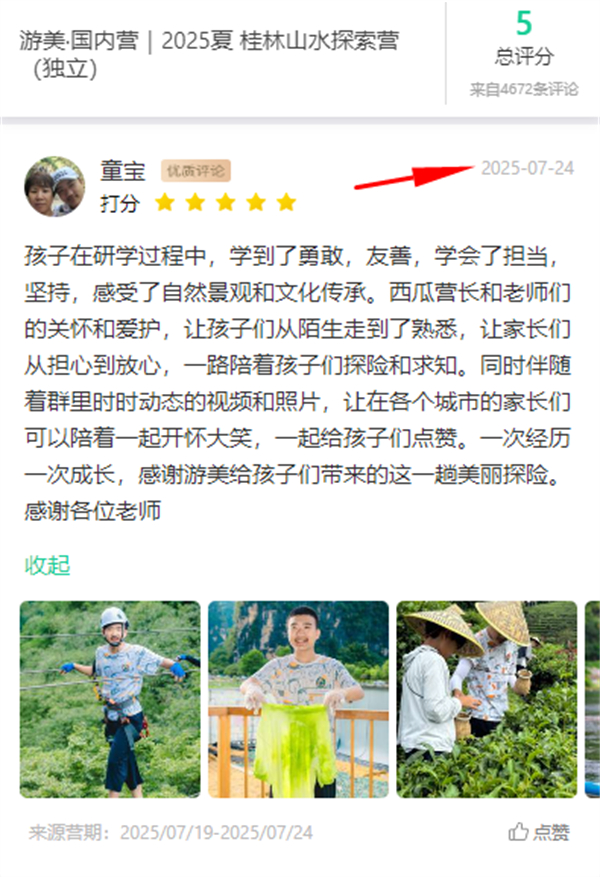Open the tea-picking photo

(x=487, y=699)
